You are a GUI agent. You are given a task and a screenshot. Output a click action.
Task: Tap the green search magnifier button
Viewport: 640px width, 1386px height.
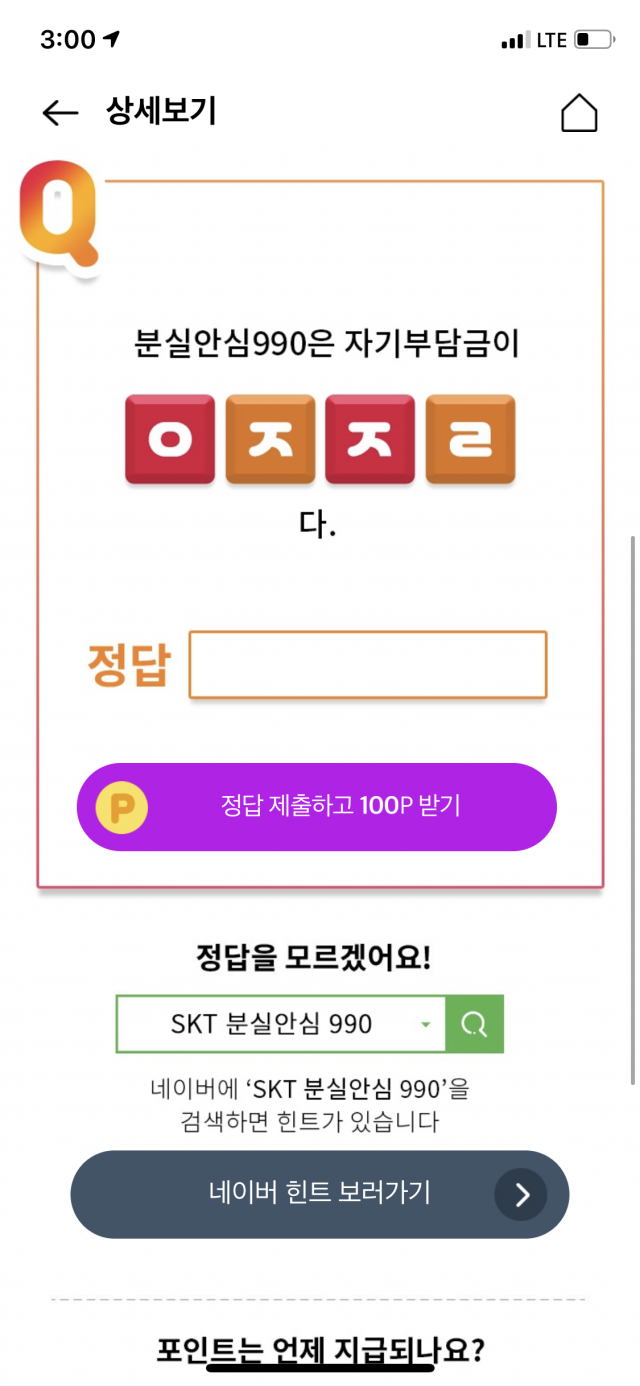coord(474,1024)
